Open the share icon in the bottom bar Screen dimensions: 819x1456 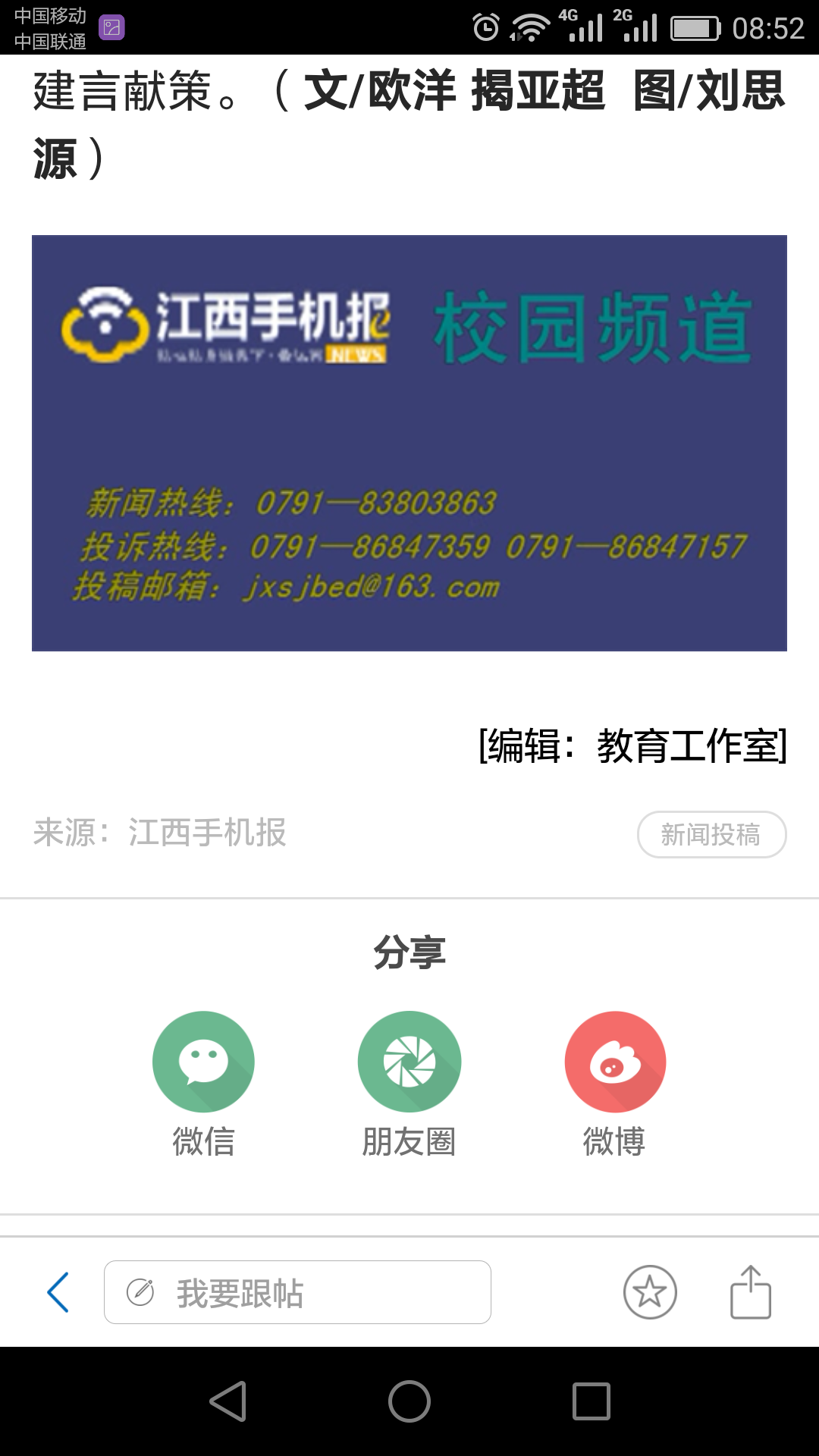(x=750, y=1292)
